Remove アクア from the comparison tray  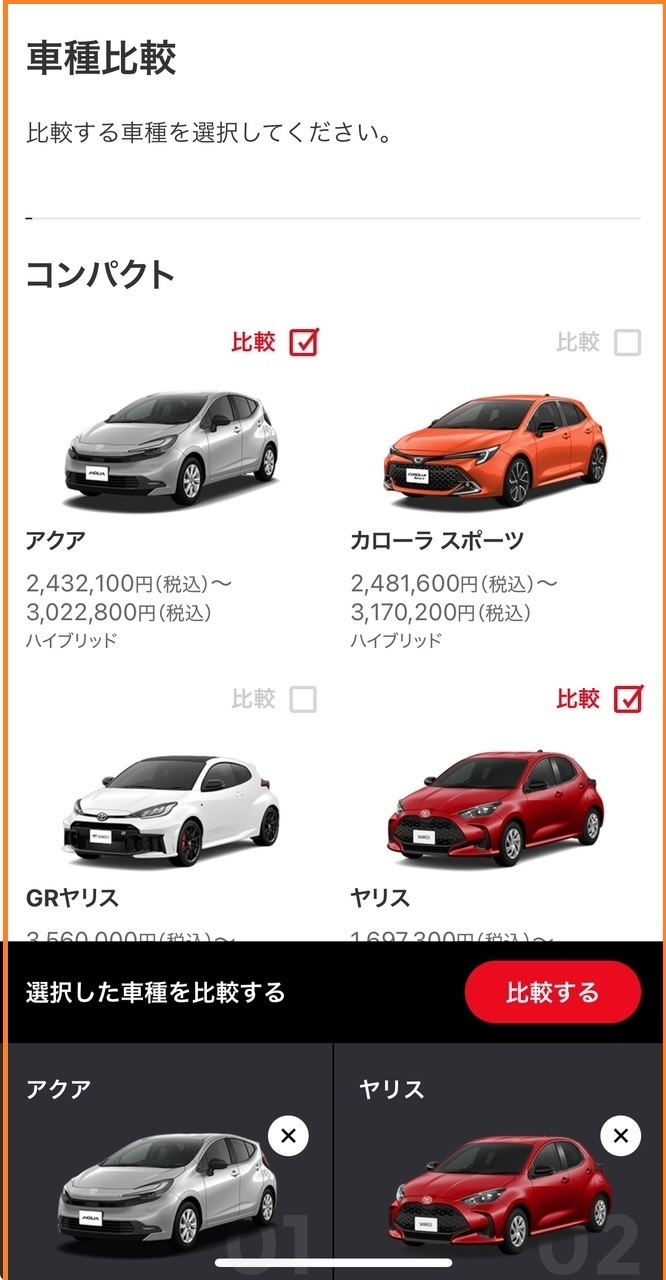tap(289, 1135)
